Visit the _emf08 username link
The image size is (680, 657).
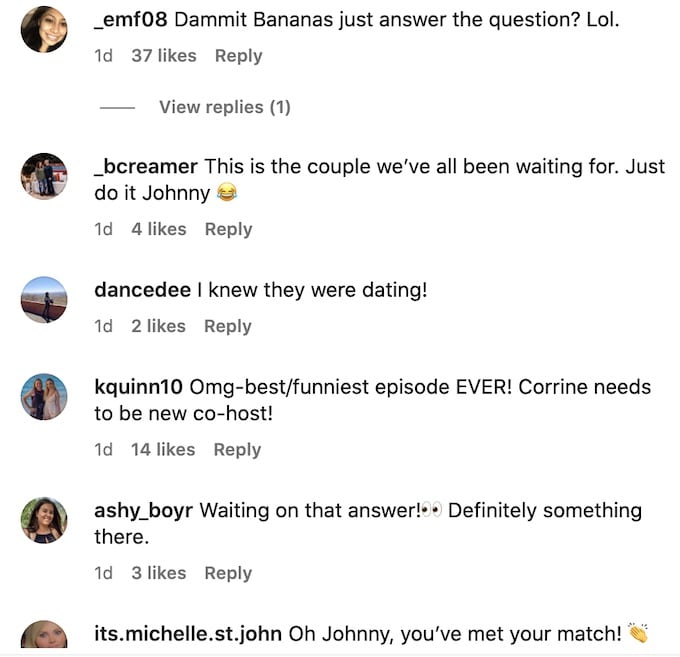pyautogui.click(x=139, y=20)
